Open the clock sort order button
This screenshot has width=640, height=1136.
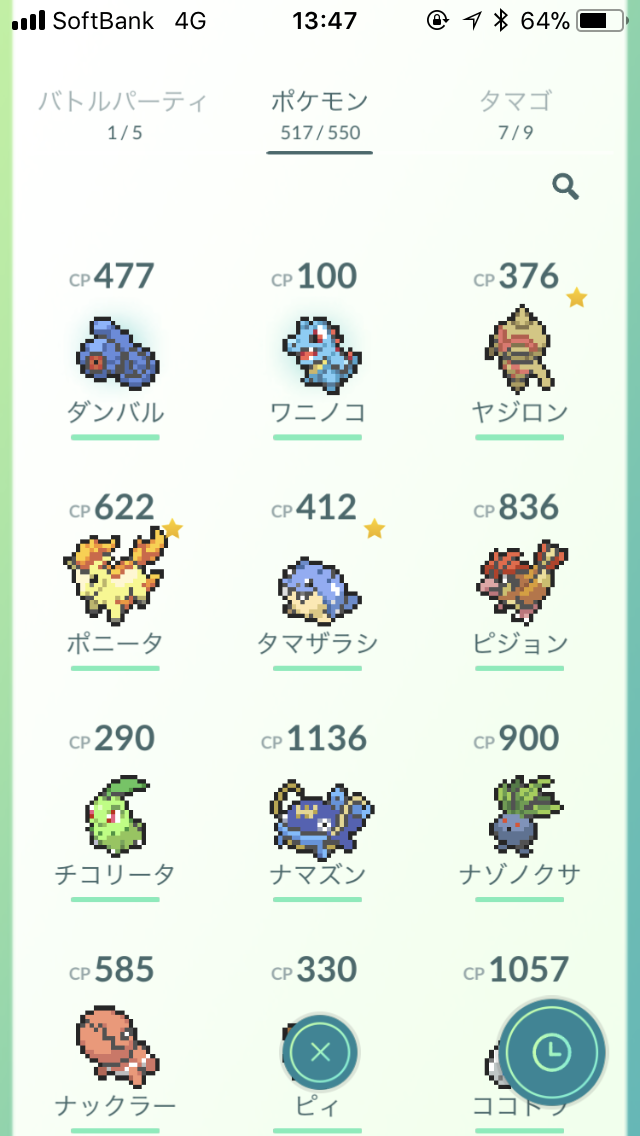[552, 1051]
